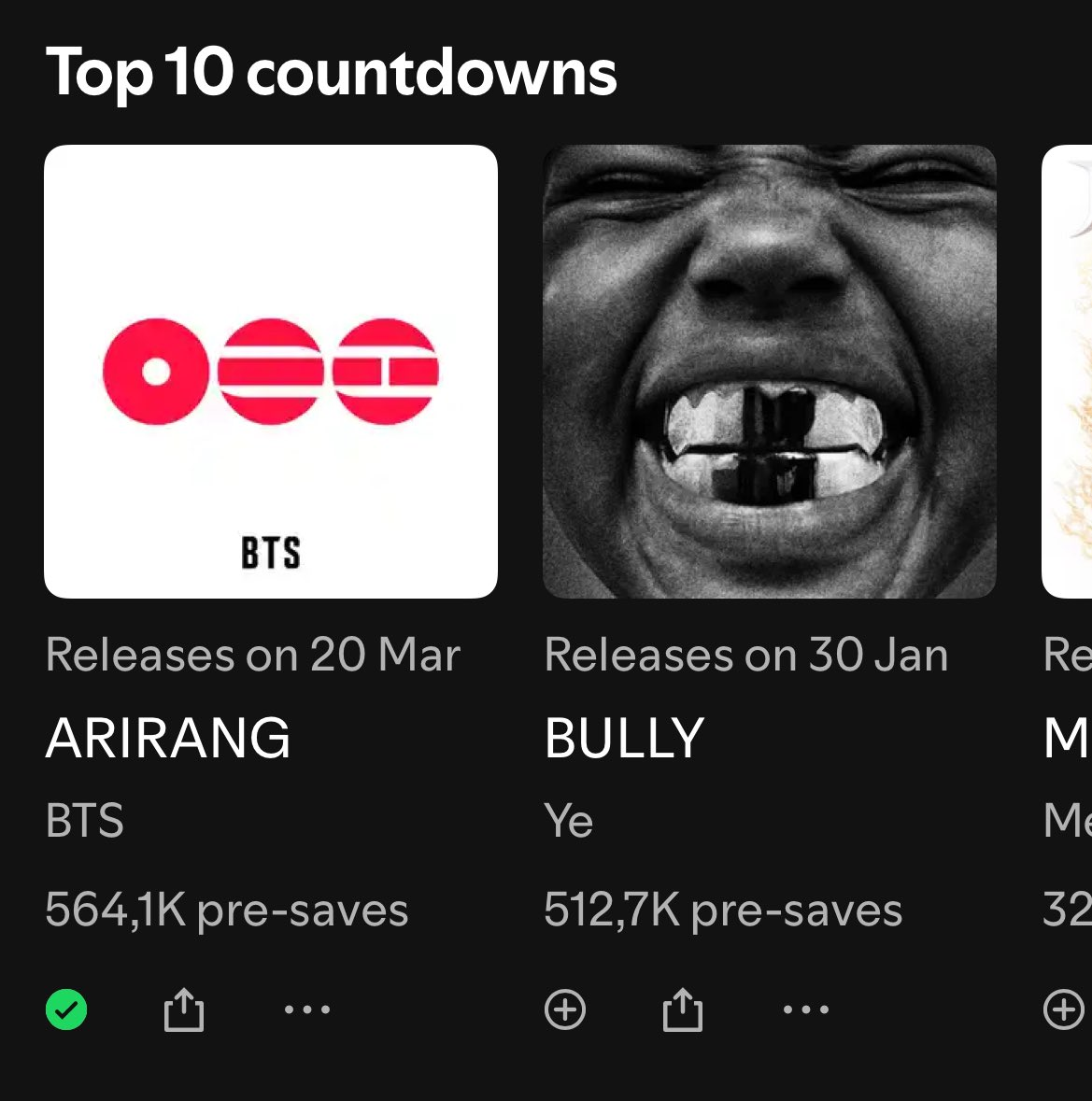Image resolution: width=1092 pixels, height=1101 pixels.
Task: Open the ARIRANG album cover by BTS
Action: [271, 372]
